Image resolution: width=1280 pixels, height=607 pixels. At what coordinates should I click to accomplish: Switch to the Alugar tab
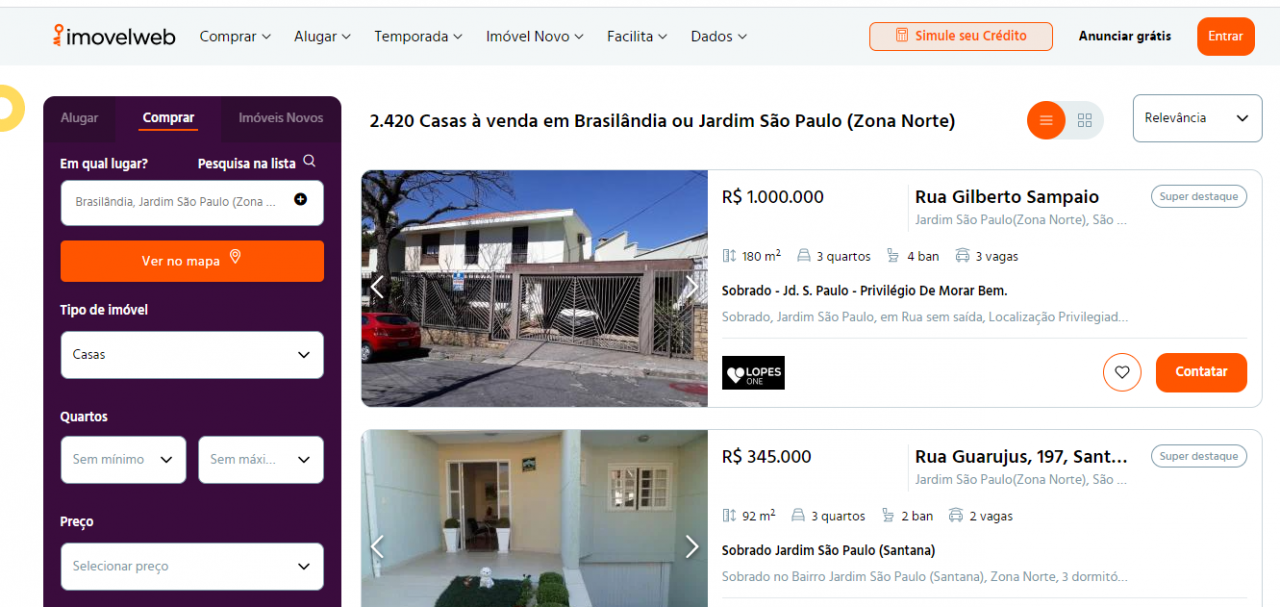(79, 118)
